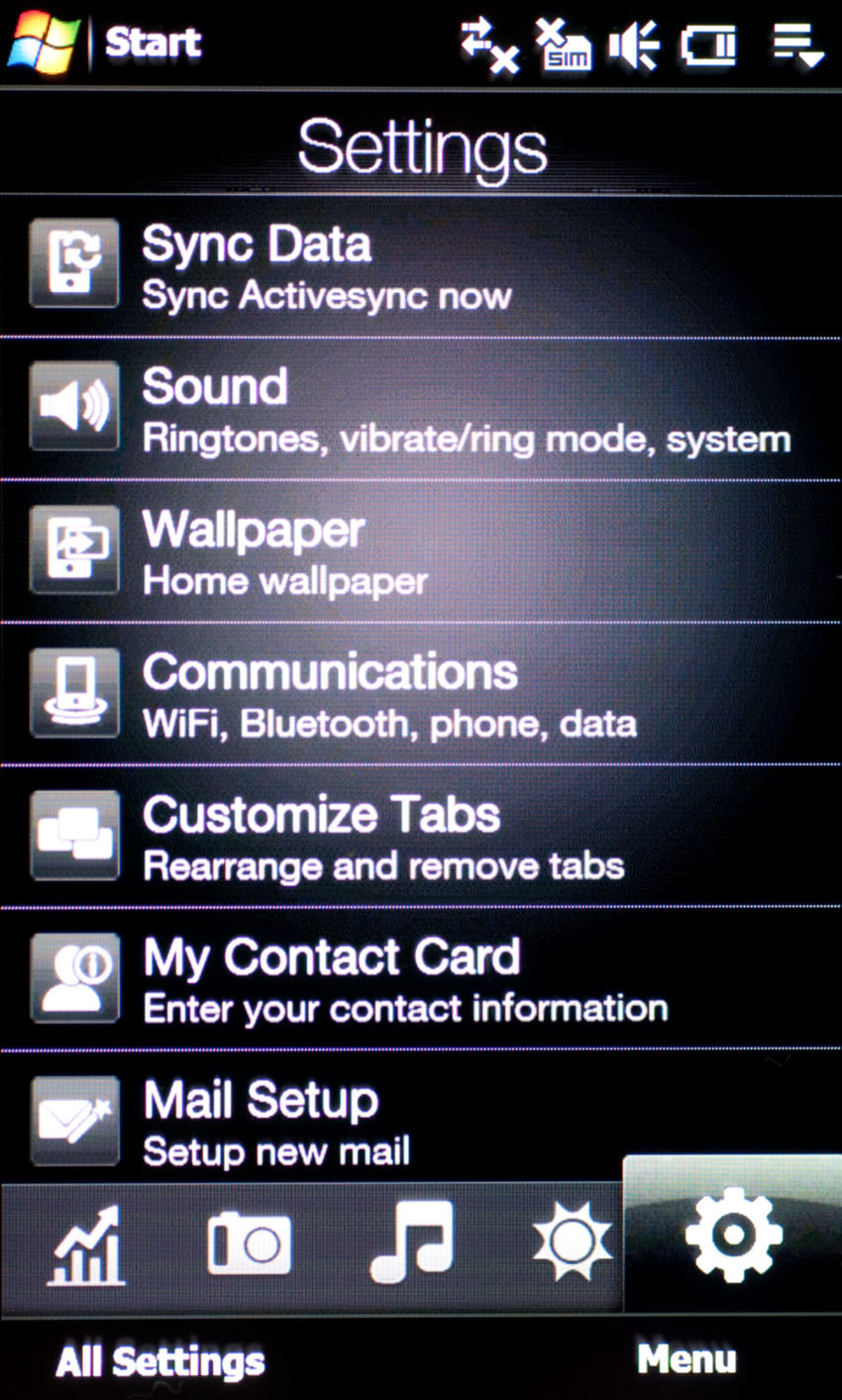The width and height of the screenshot is (842, 1400).
Task: Open Sound settings
Action: pos(396,410)
